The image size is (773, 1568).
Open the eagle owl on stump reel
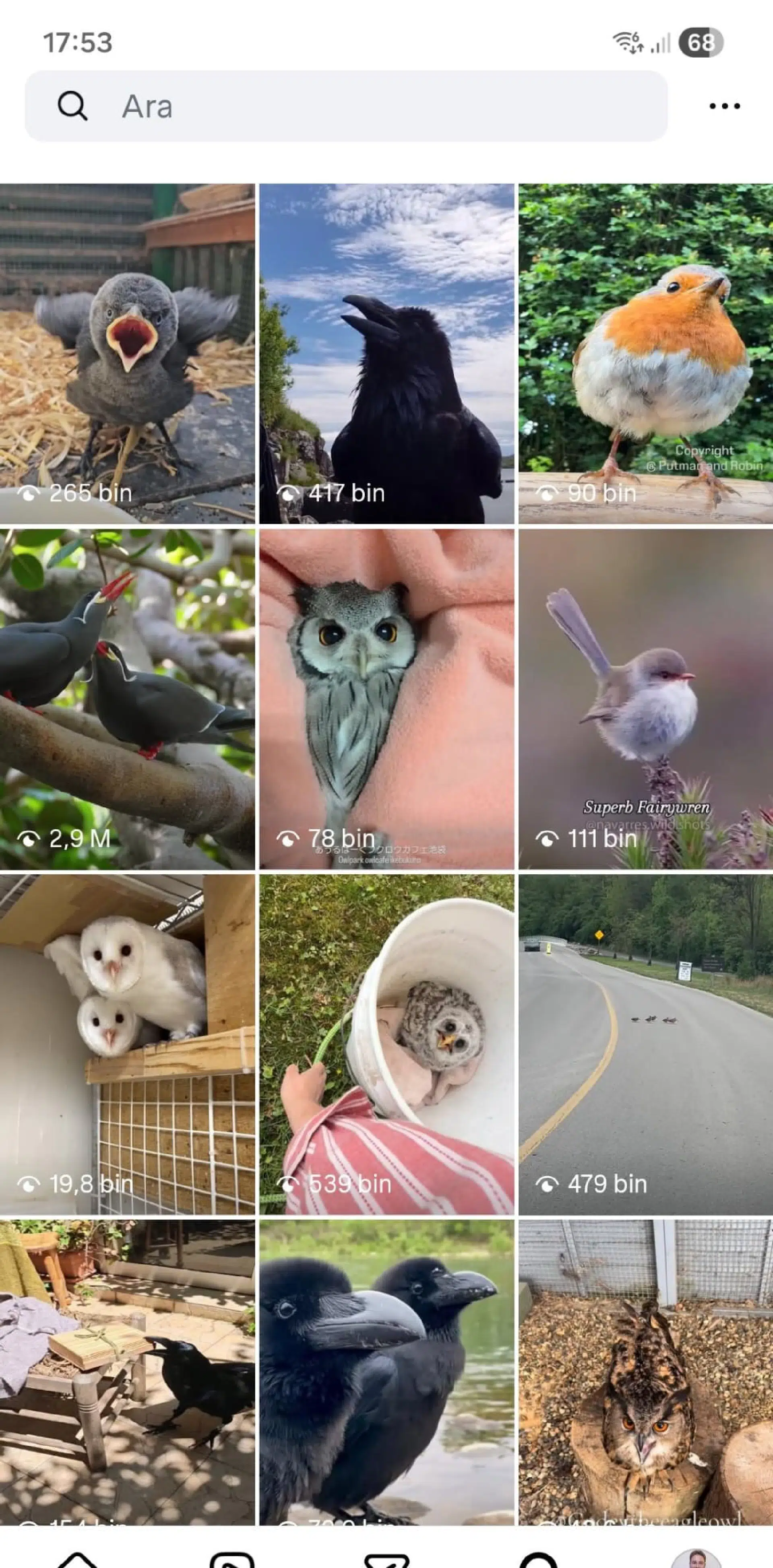coord(646,1372)
